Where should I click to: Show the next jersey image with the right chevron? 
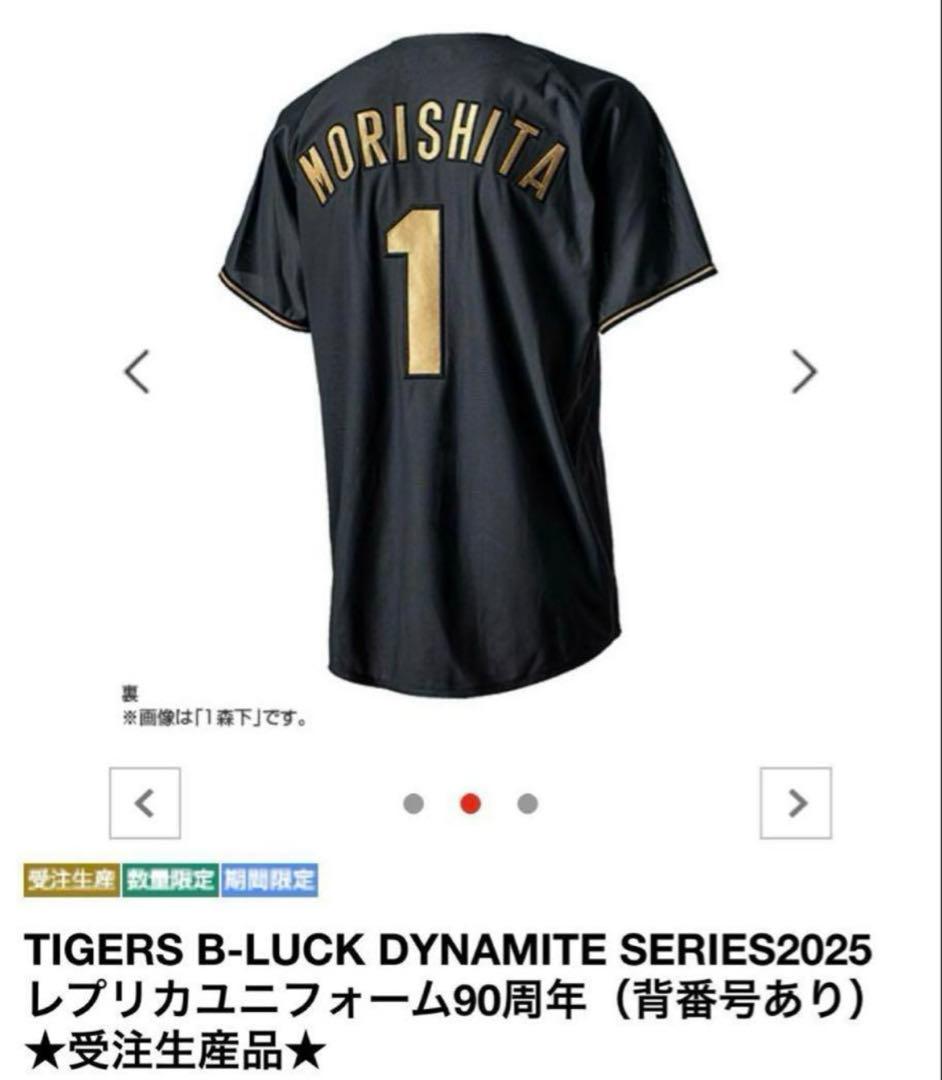[803, 372]
